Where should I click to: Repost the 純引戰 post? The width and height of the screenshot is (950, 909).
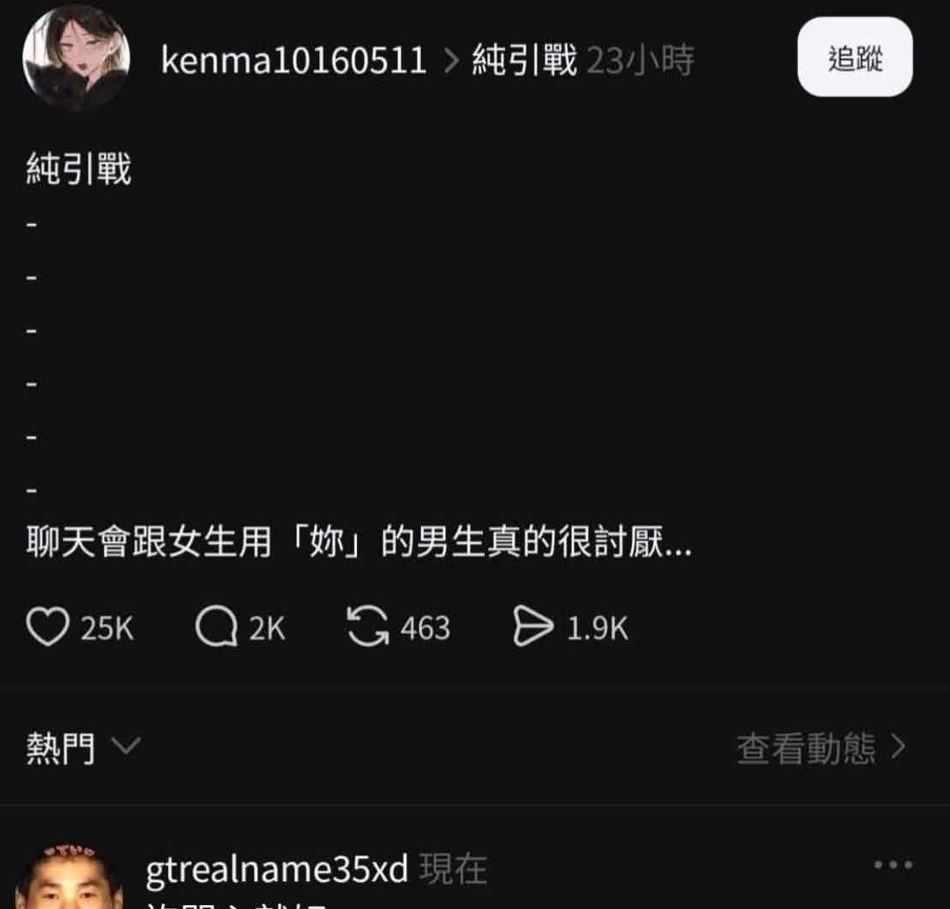pyautogui.click(x=367, y=628)
